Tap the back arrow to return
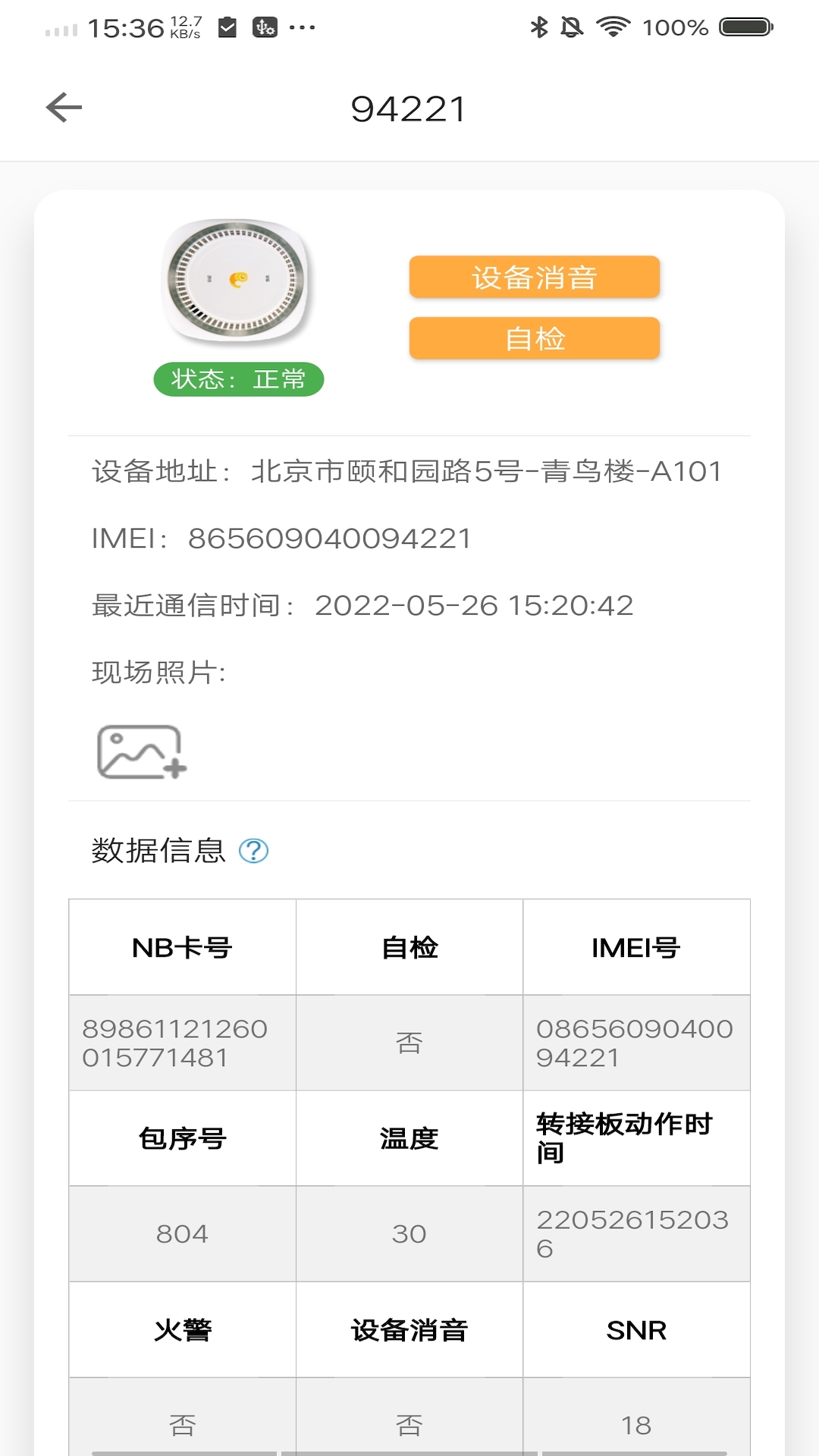The image size is (819, 1456). point(64,107)
